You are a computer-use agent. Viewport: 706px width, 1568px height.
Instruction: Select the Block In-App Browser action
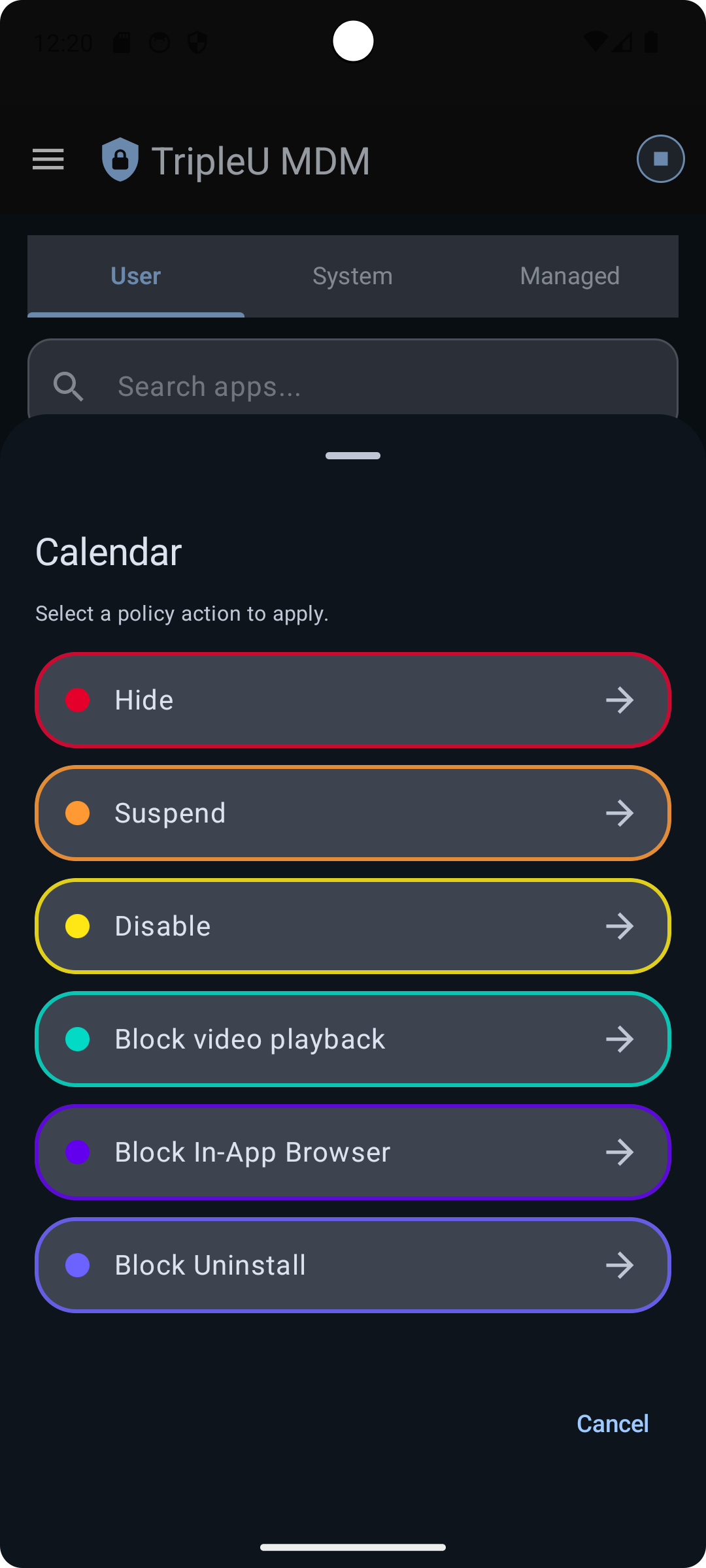click(x=352, y=1152)
